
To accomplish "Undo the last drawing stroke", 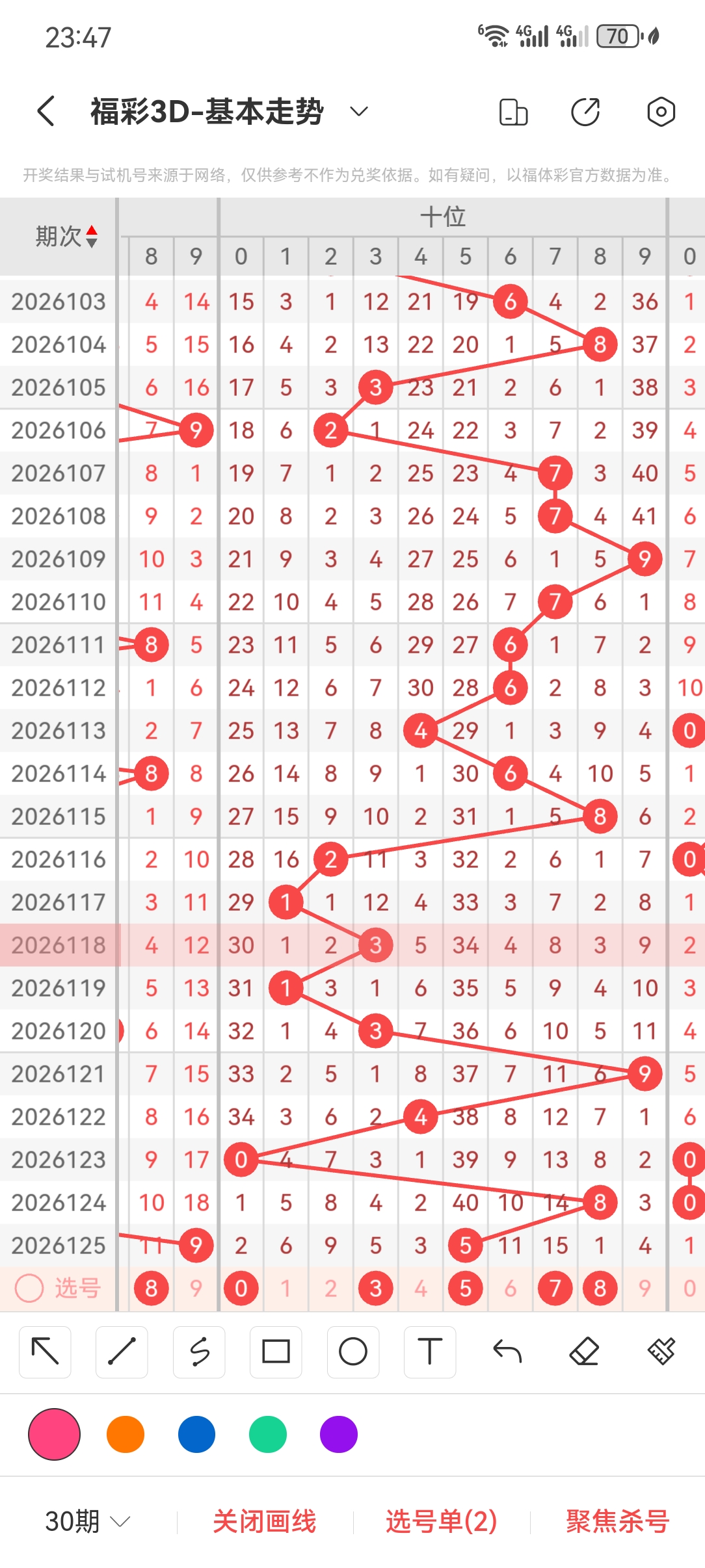I will click(507, 1352).
